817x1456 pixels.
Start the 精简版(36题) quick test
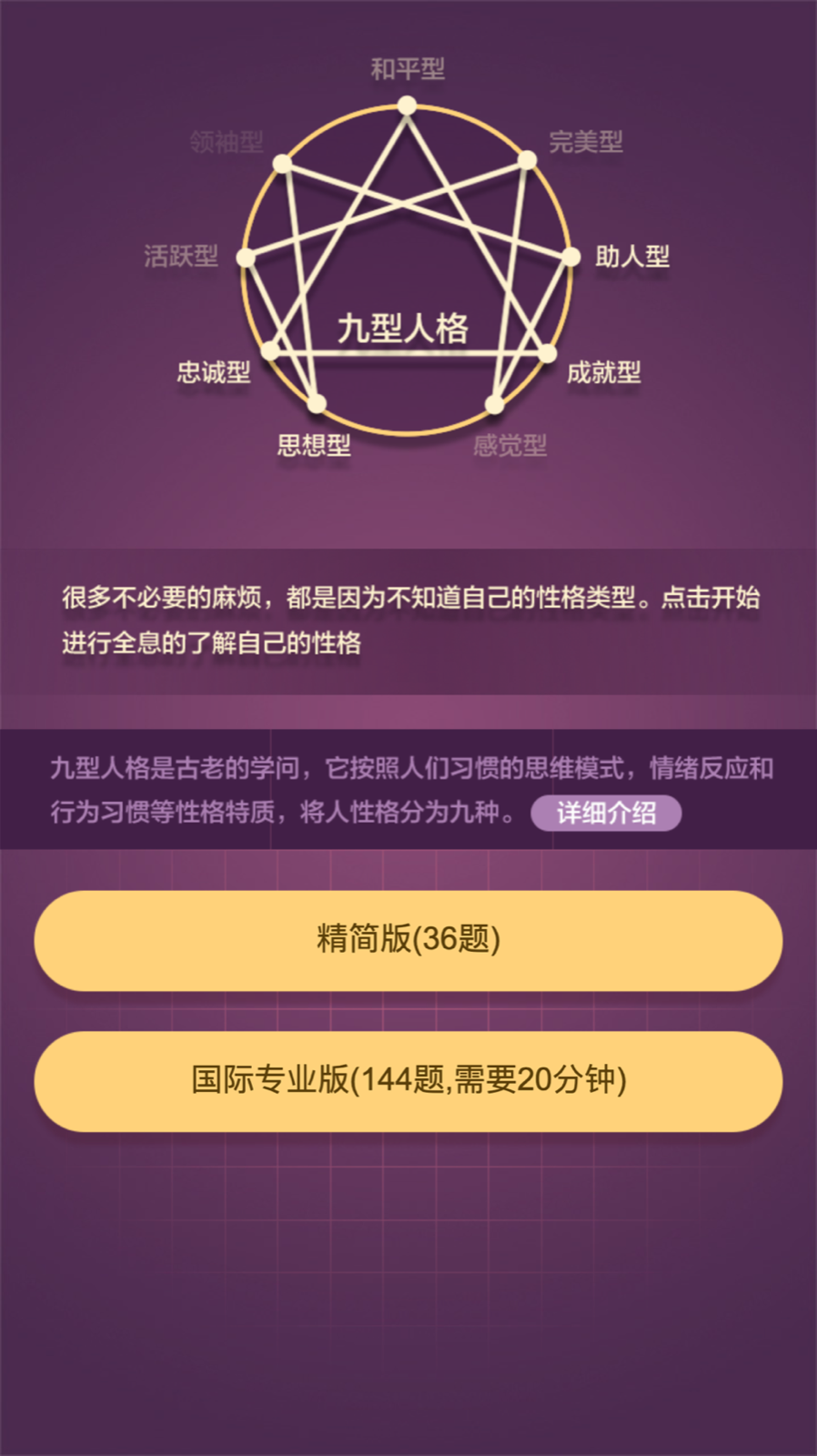coord(408,941)
